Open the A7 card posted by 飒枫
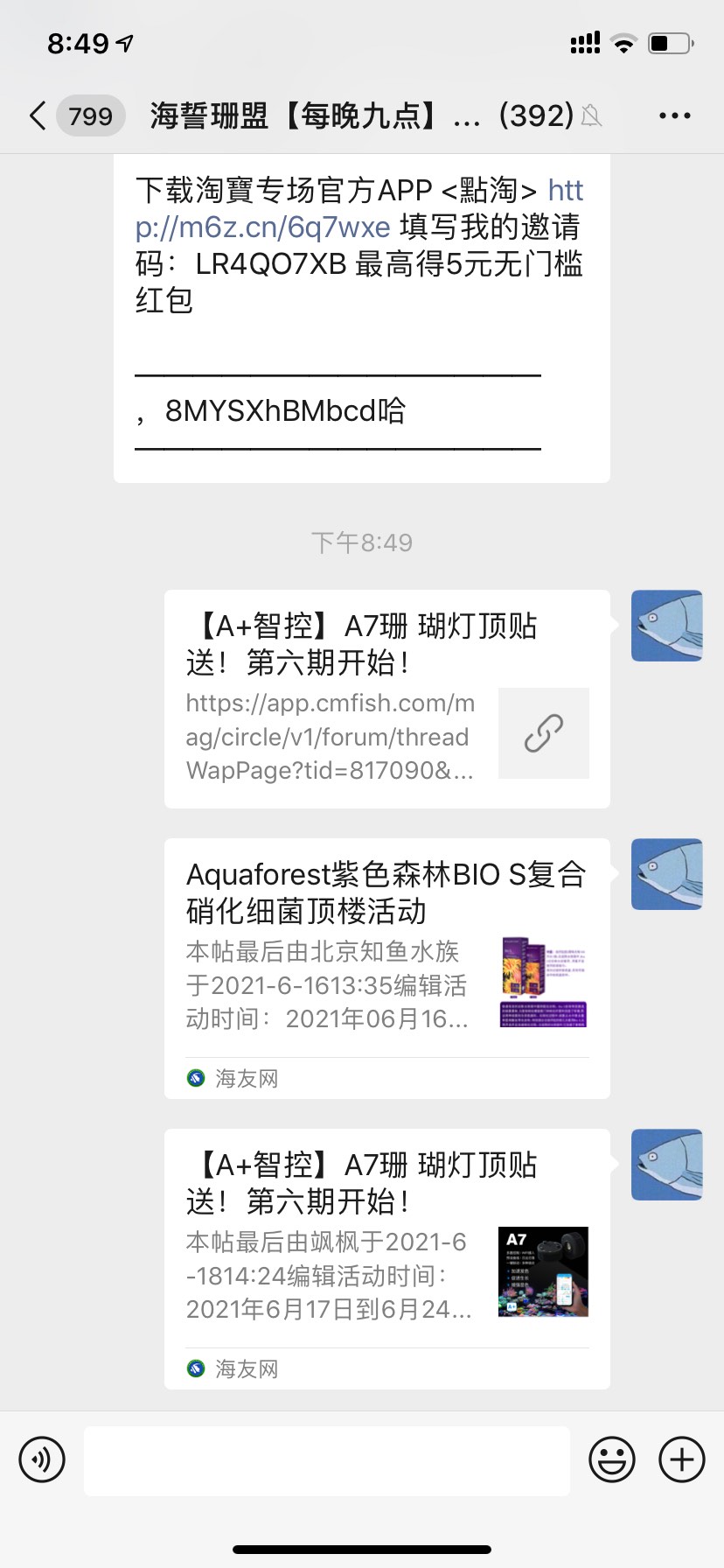724x1568 pixels. tap(386, 1257)
